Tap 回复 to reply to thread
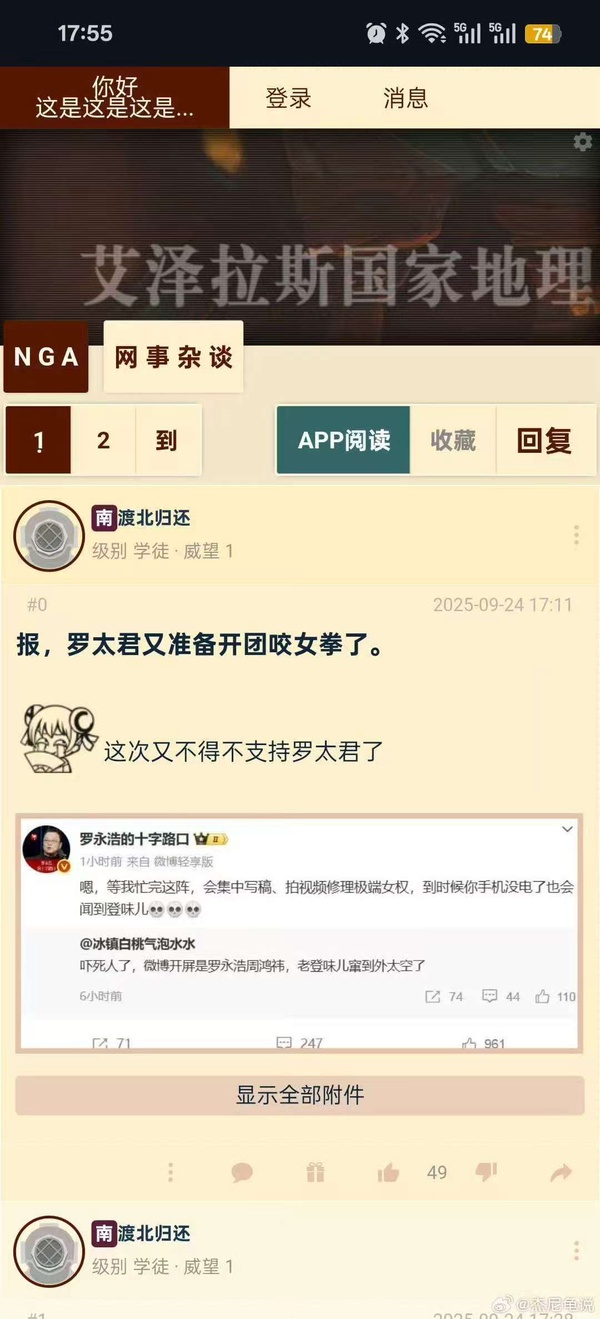The width and height of the screenshot is (600, 1319). (x=544, y=440)
